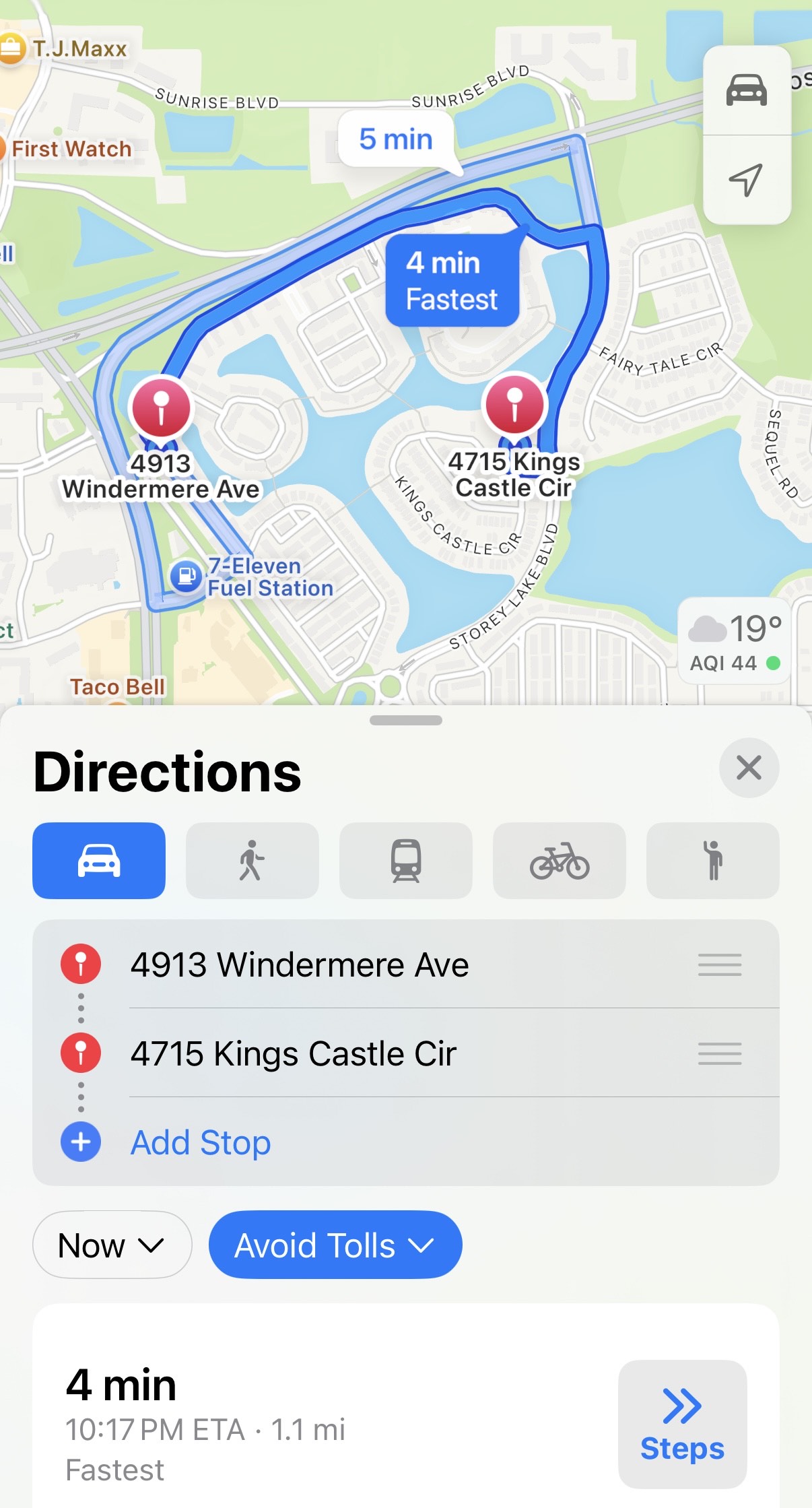View Steps for the 4 min route

coord(681,1424)
